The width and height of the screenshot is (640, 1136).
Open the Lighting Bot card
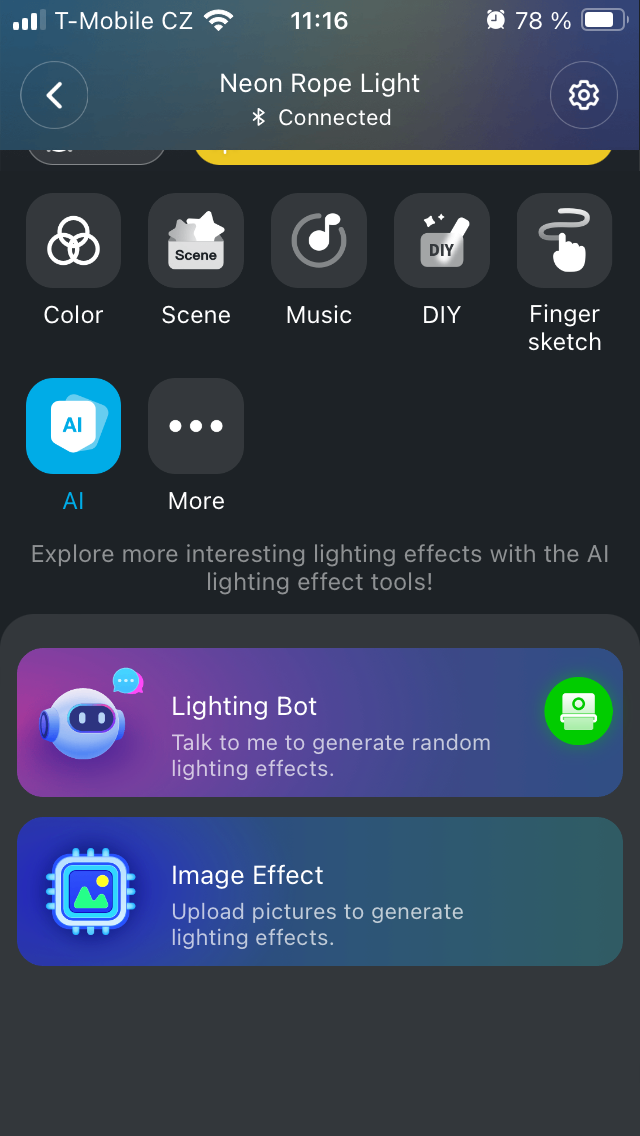pos(300,723)
